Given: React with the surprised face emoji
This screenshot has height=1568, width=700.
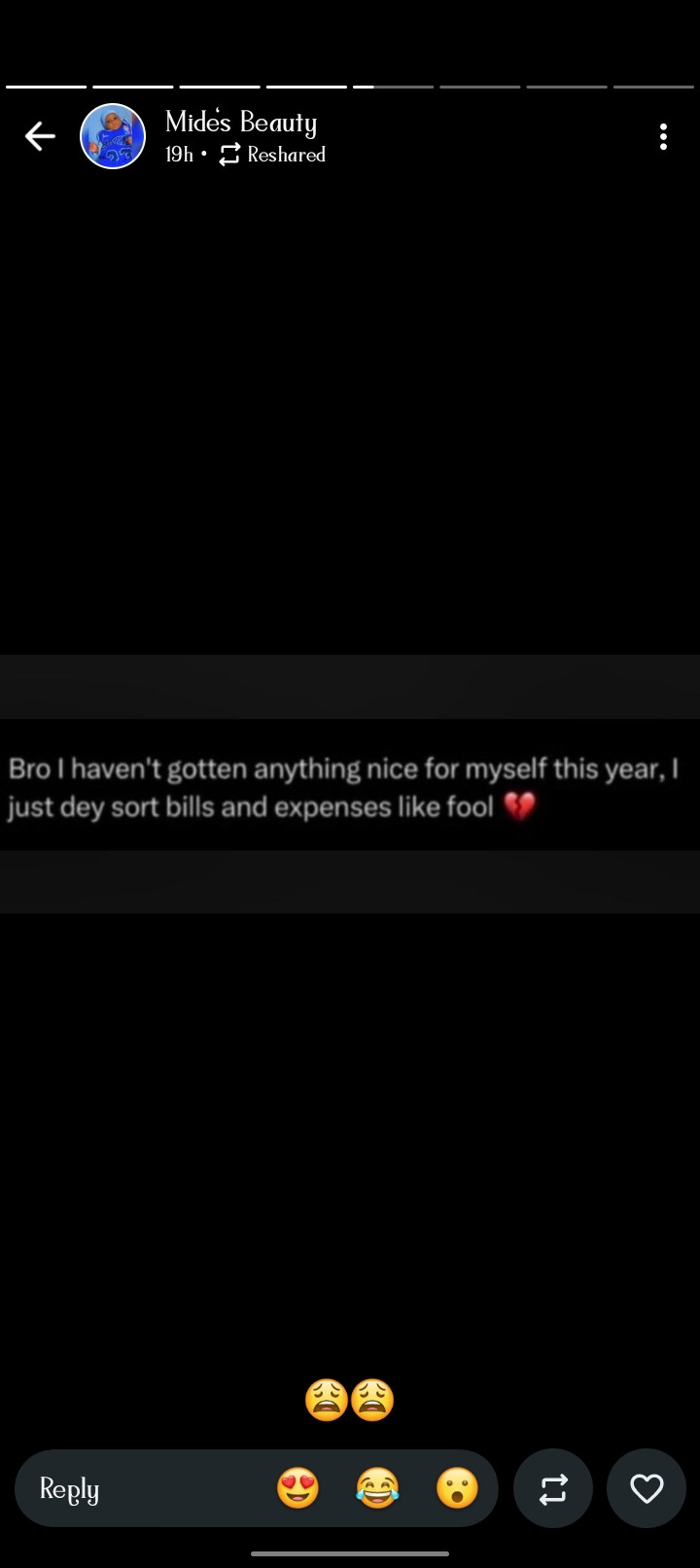Looking at the screenshot, I should click(457, 1488).
